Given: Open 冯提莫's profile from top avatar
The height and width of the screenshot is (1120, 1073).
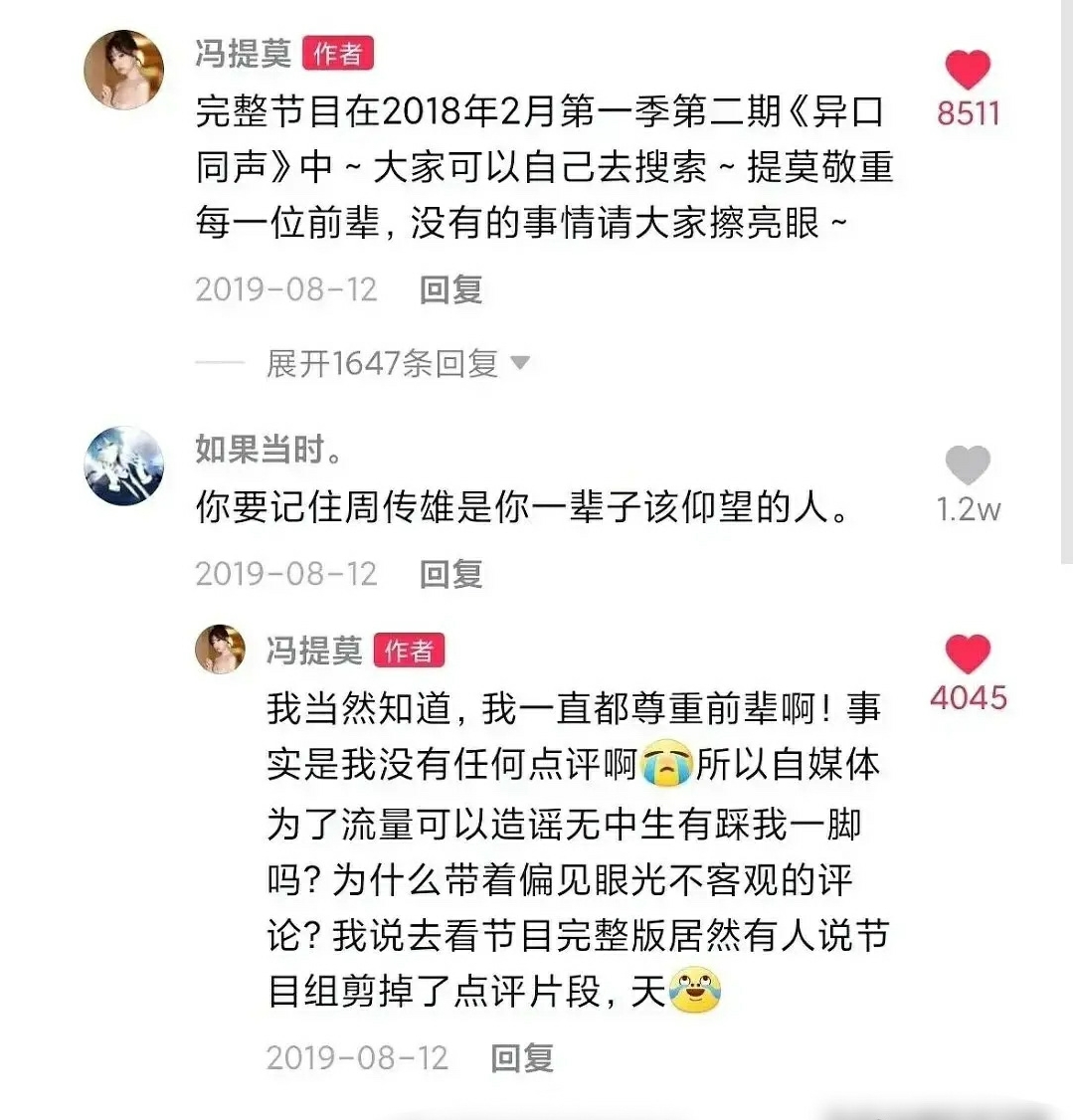Looking at the screenshot, I should (x=124, y=70).
